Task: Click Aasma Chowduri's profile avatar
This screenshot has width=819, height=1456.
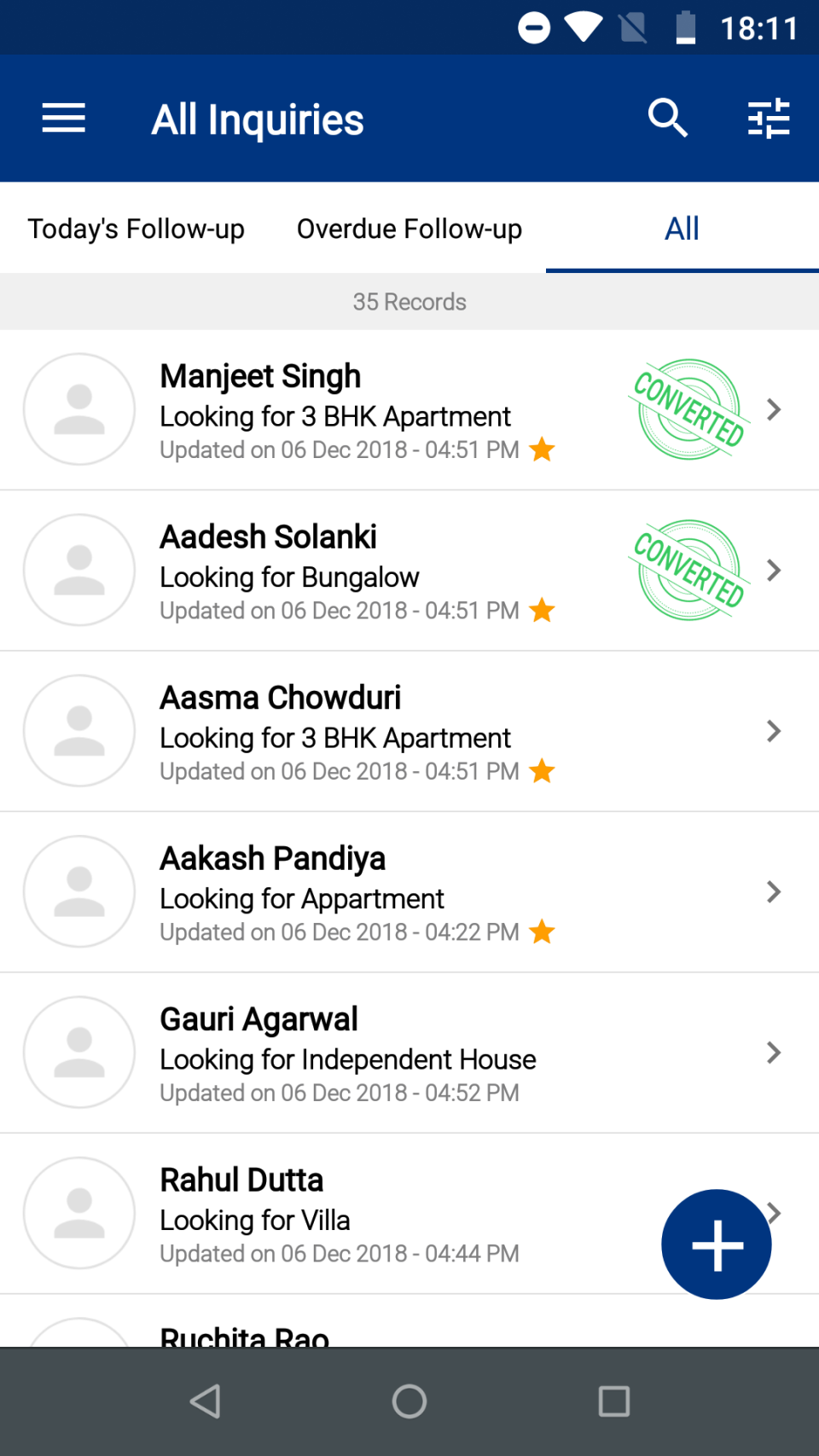Action: tap(78, 731)
